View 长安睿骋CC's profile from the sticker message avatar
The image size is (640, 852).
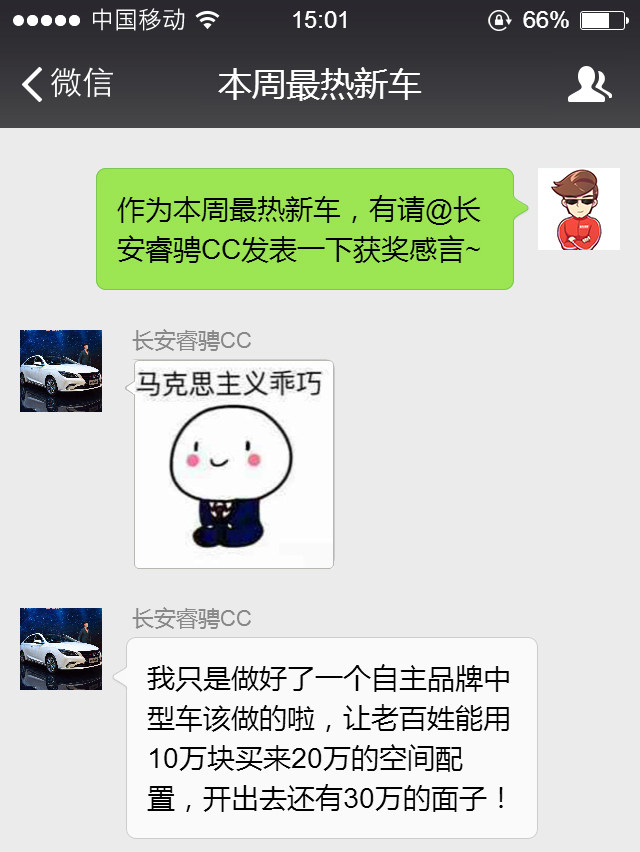(61, 371)
